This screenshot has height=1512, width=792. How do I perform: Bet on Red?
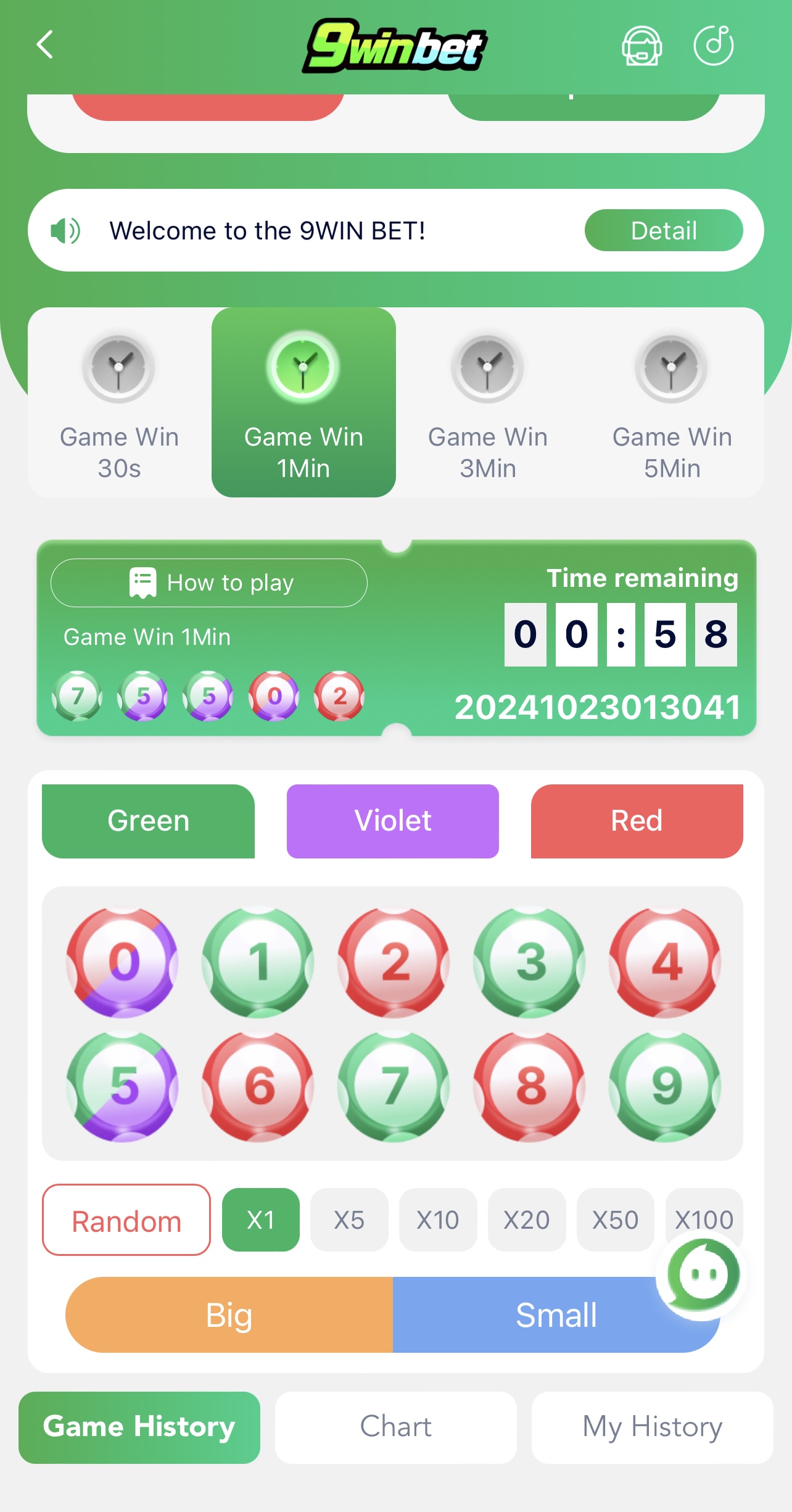637,821
